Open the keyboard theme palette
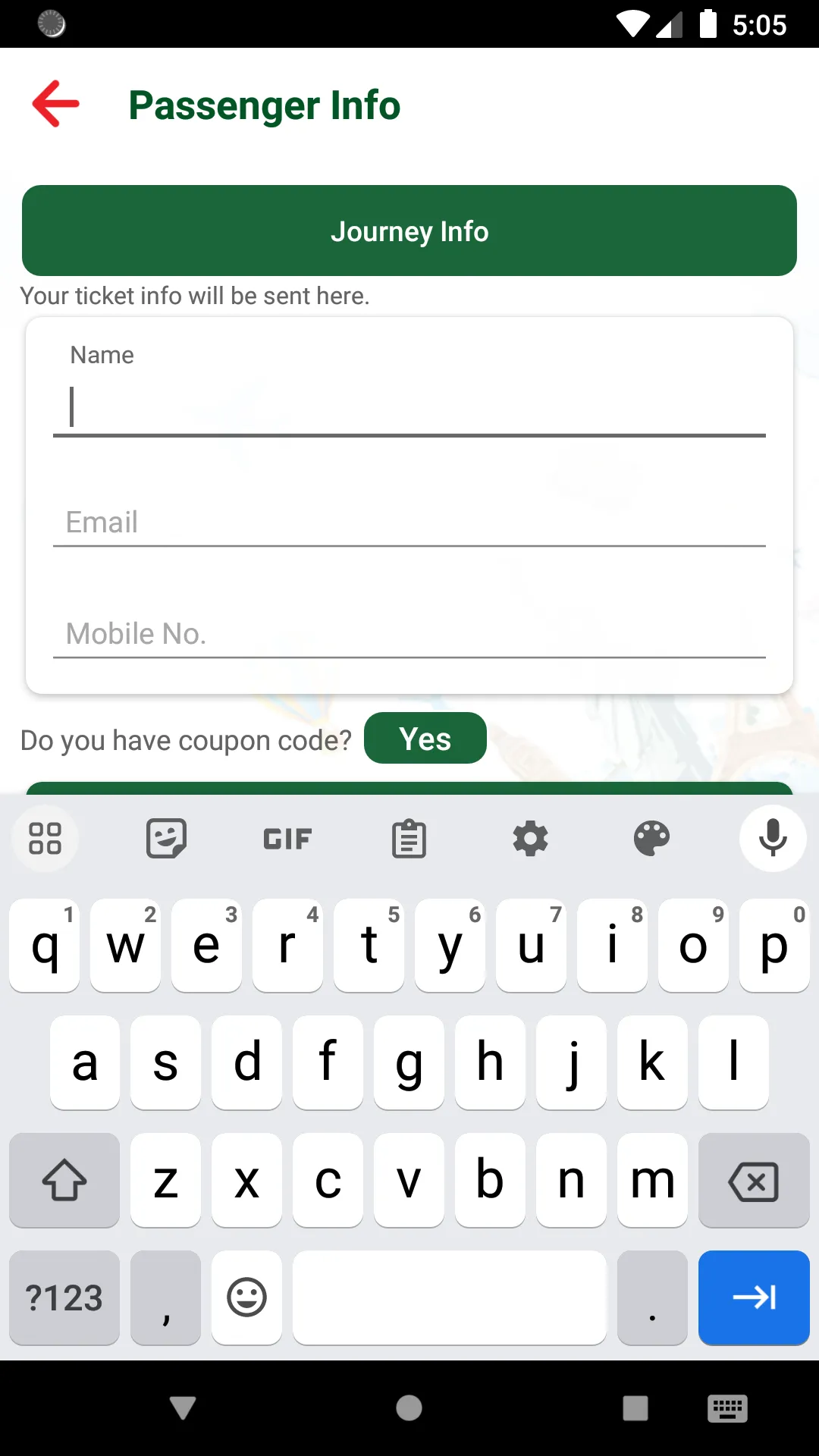 coord(651,839)
